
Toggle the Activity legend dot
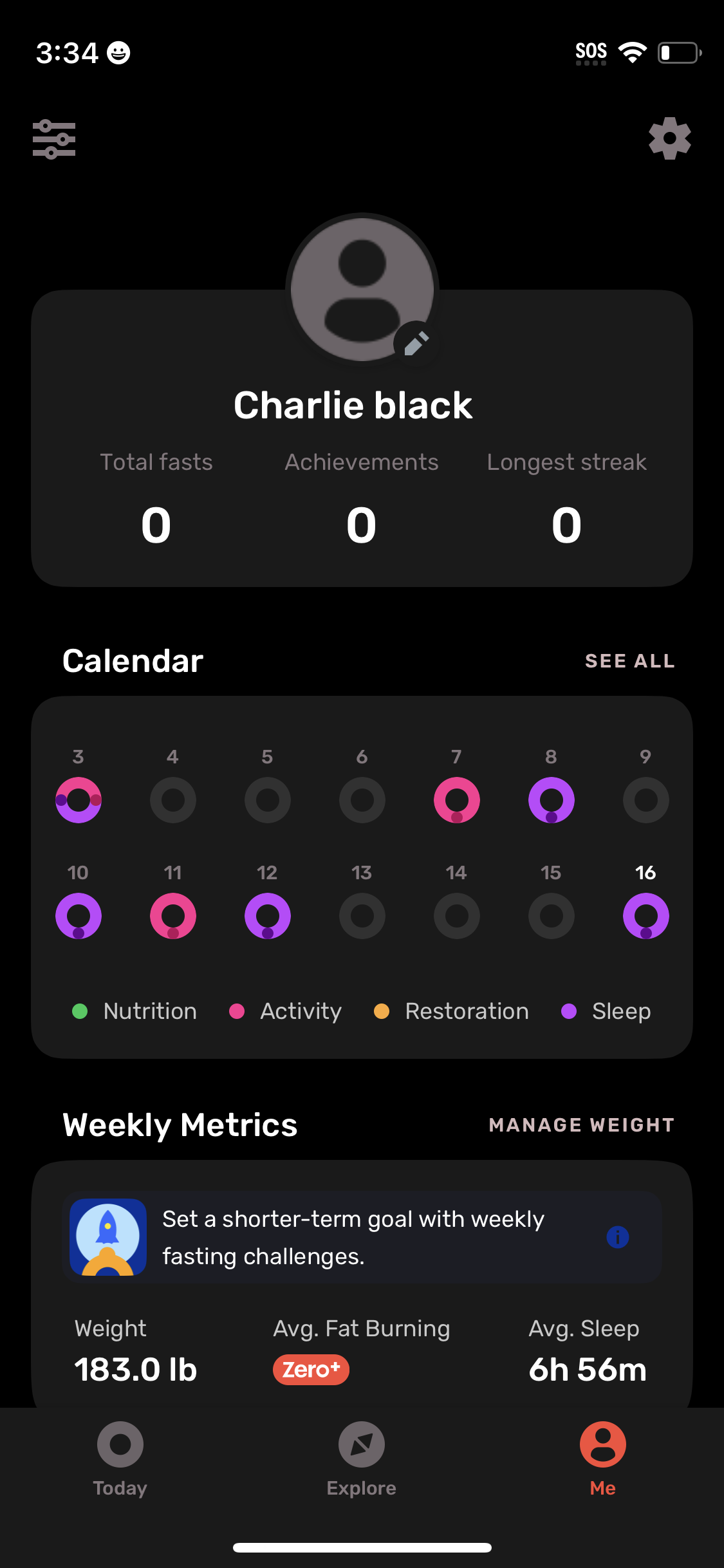tap(237, 1011)
